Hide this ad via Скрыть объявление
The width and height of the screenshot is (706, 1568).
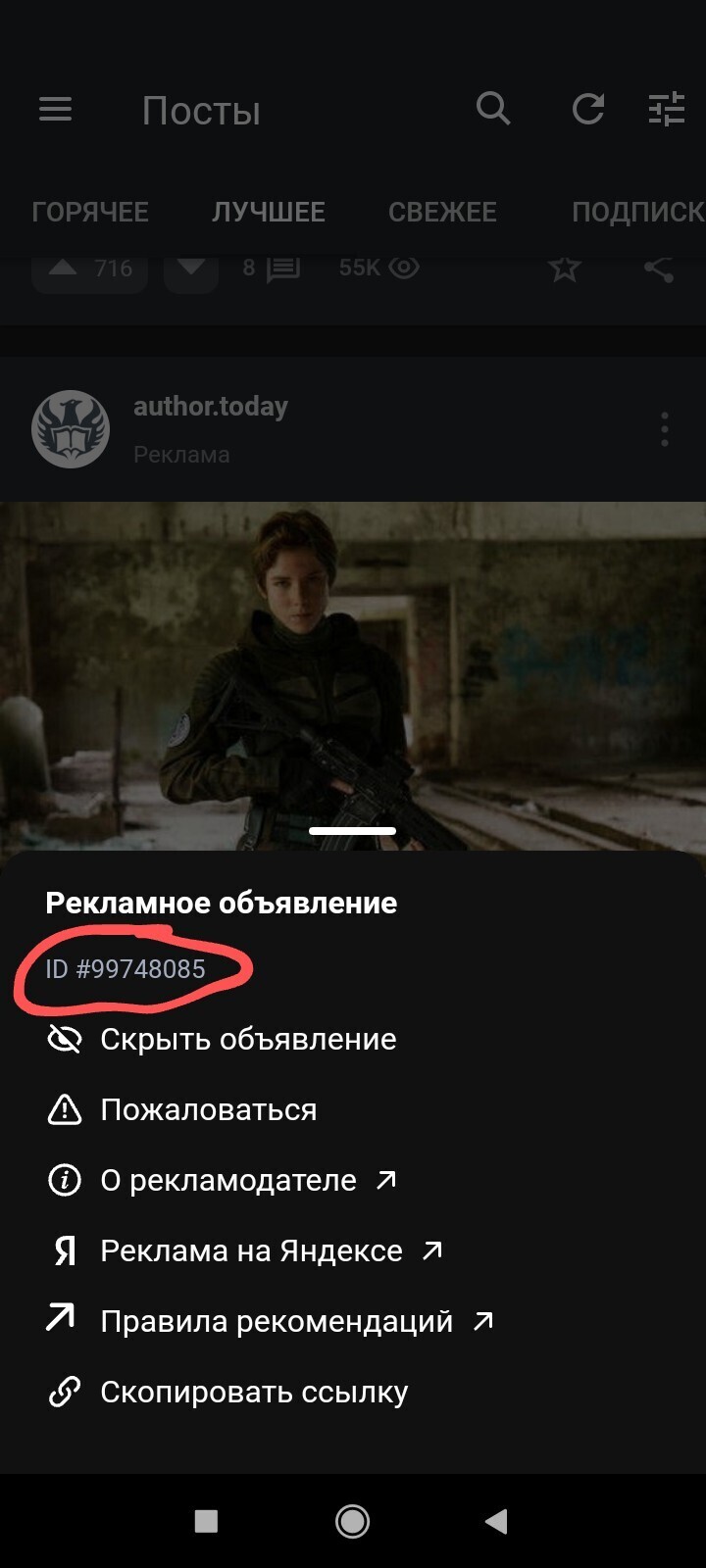click(247, 1039)
